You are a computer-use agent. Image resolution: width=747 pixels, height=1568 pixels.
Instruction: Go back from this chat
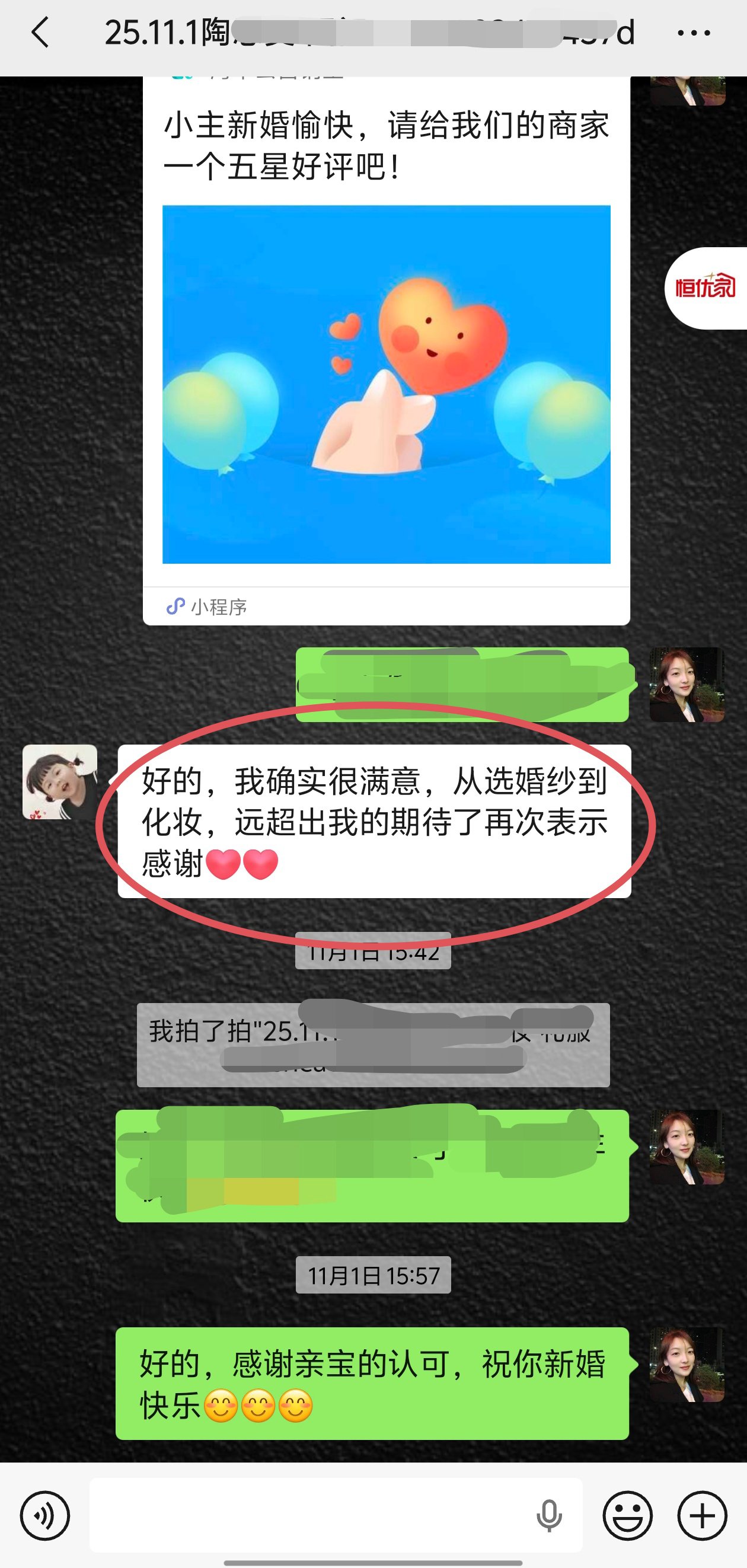40,33
